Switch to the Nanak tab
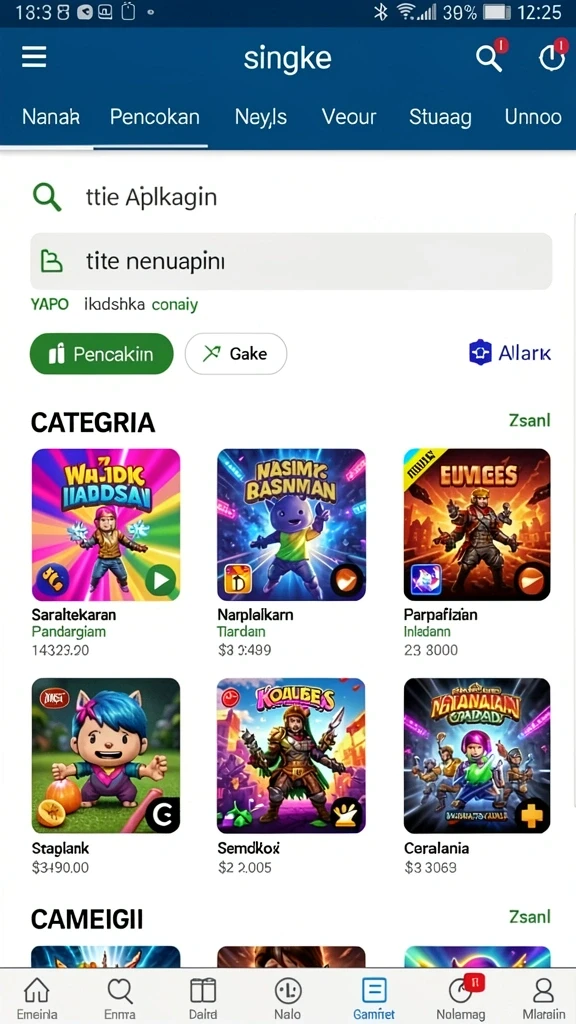576x1024 pixels. point(51,117)
